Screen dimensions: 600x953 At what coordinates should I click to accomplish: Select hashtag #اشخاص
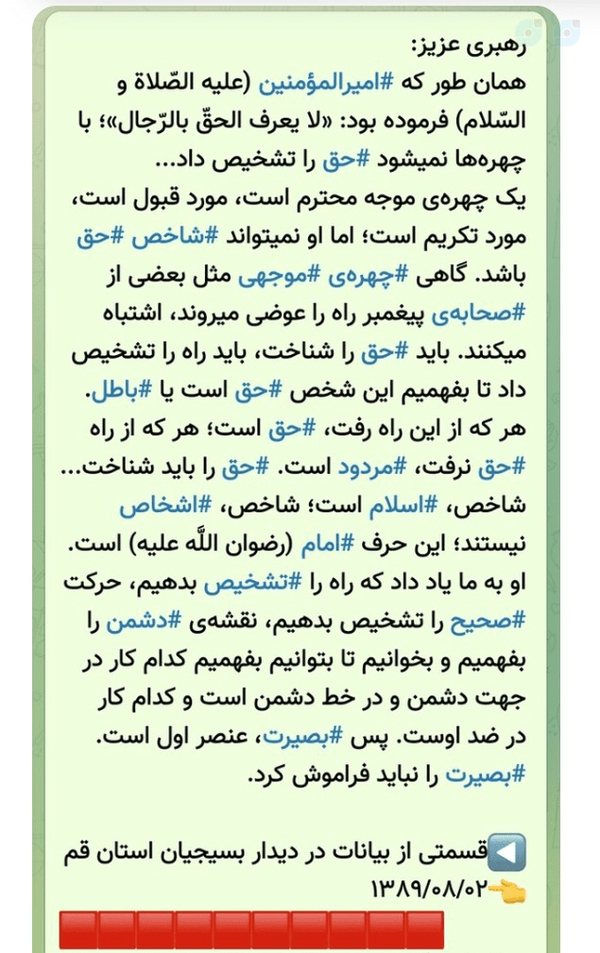pos(165,506)
